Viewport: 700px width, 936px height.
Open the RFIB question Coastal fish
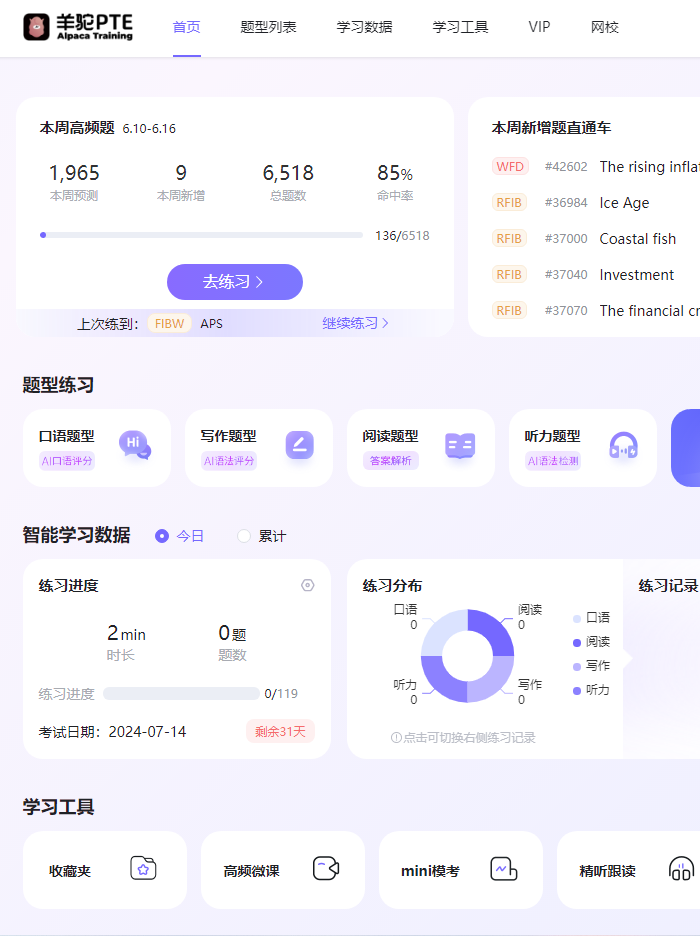click(x=637, y=239)
